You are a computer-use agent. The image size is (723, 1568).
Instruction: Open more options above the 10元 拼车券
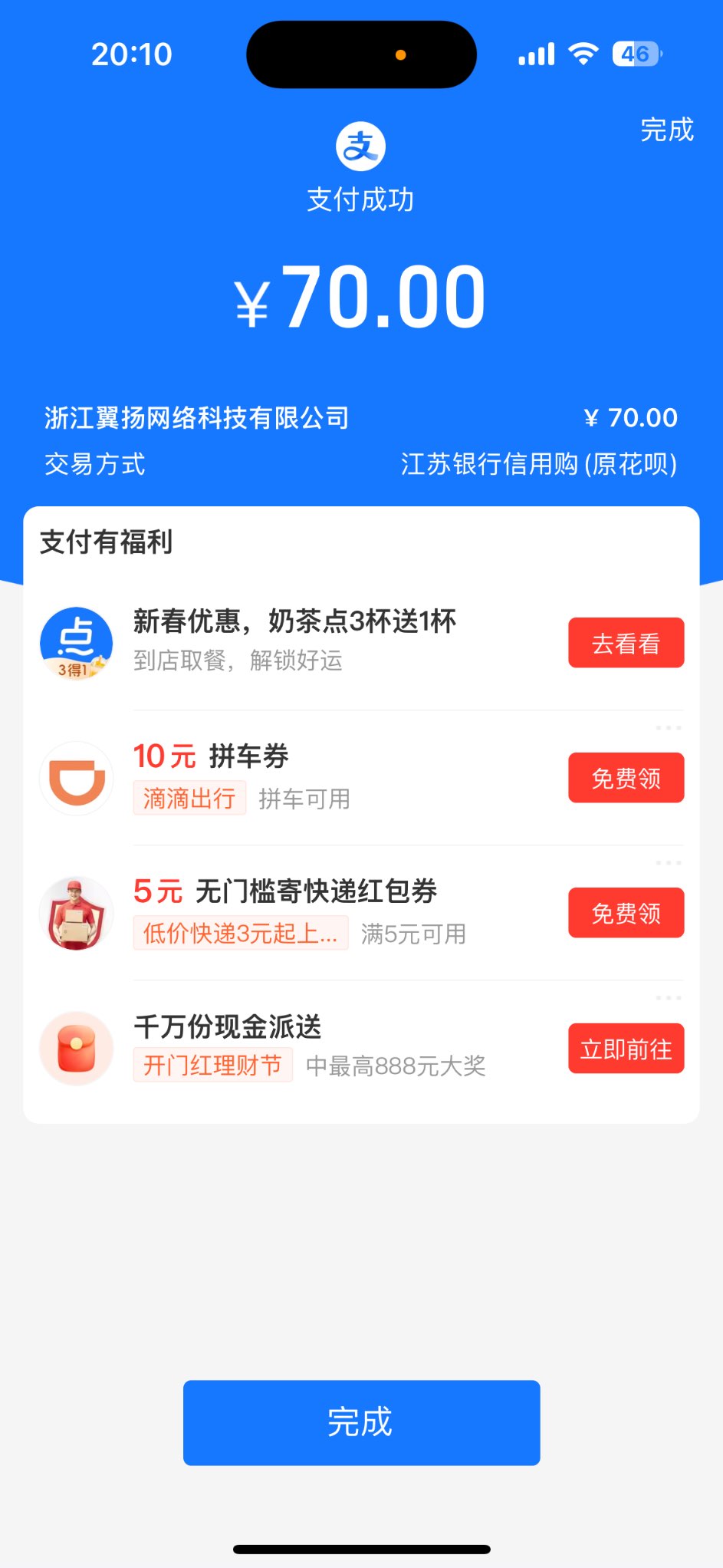point(668,727)
